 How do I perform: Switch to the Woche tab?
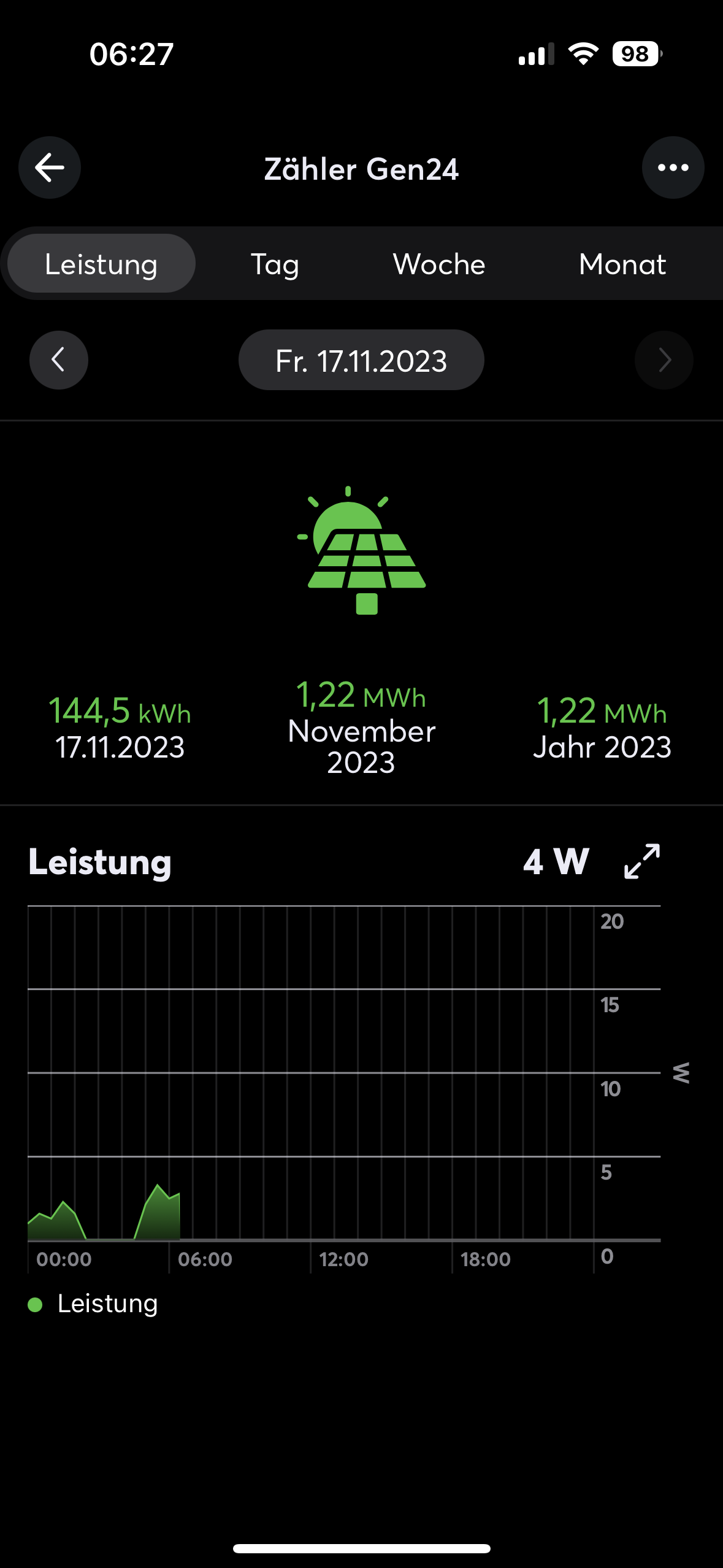[x=439, y=264]
